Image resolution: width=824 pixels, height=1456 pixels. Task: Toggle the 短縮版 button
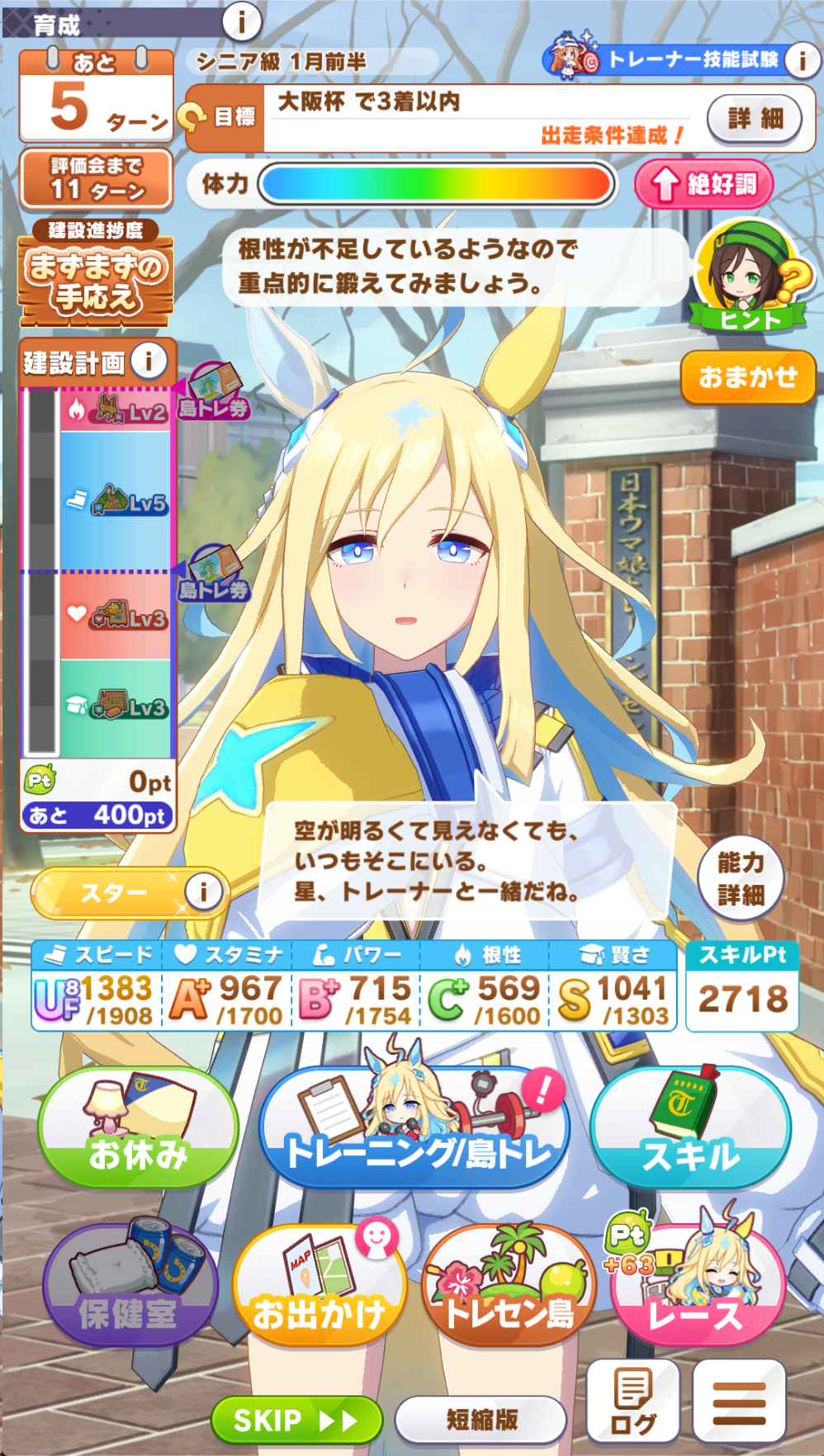click(x=481, y=1420)
